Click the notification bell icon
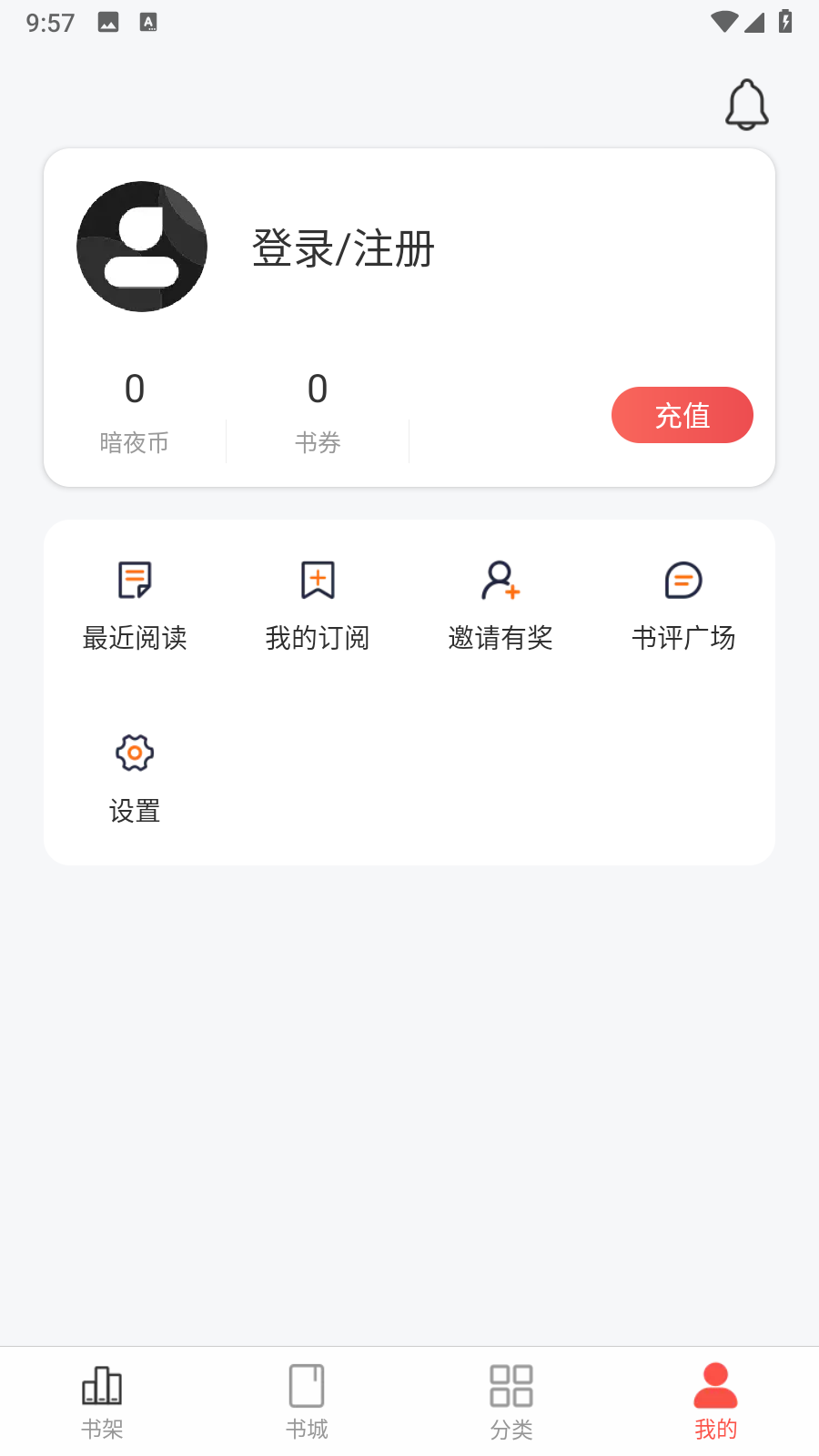The height and width of the screenshot is (1456, 819). pyautogui.click(x=746, y=103)
